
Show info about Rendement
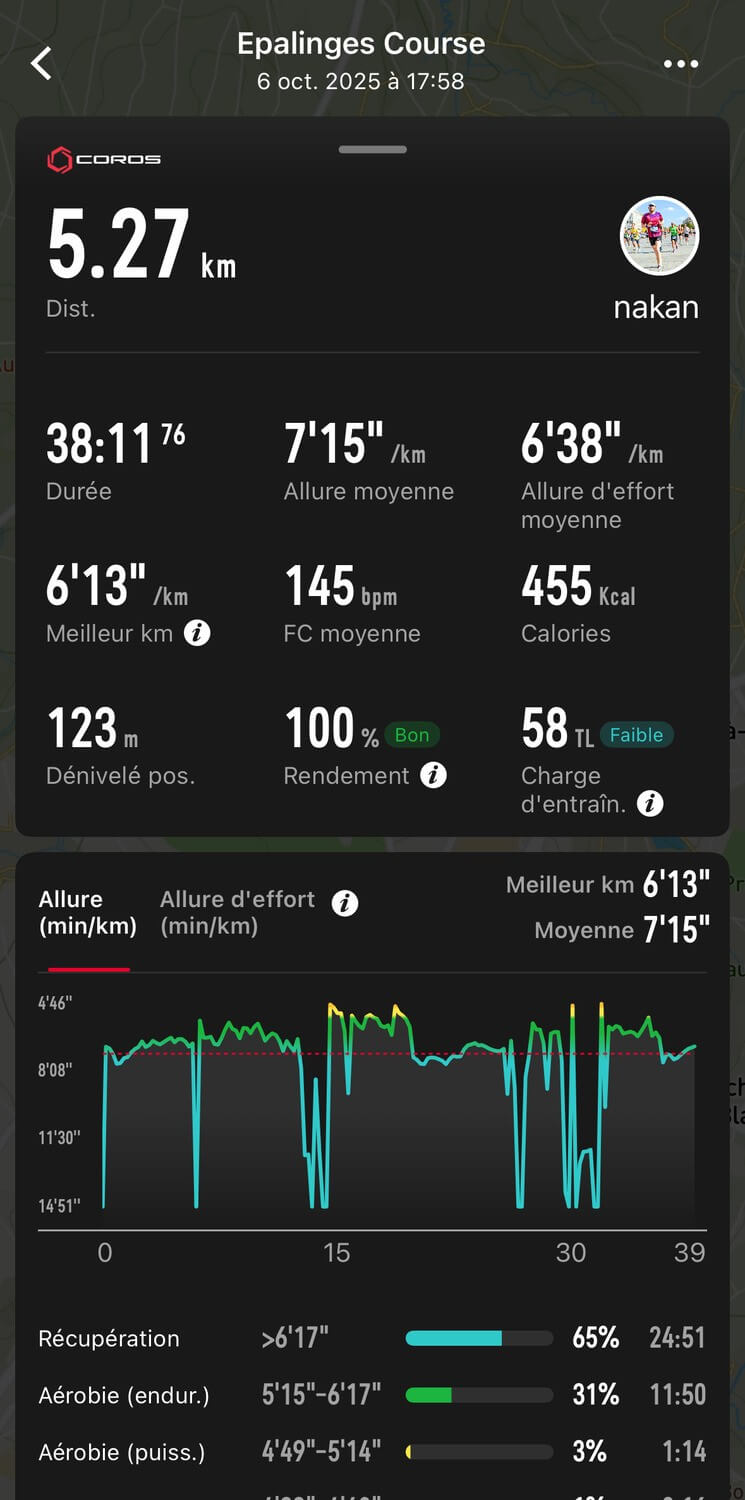(x=433, y=775)
